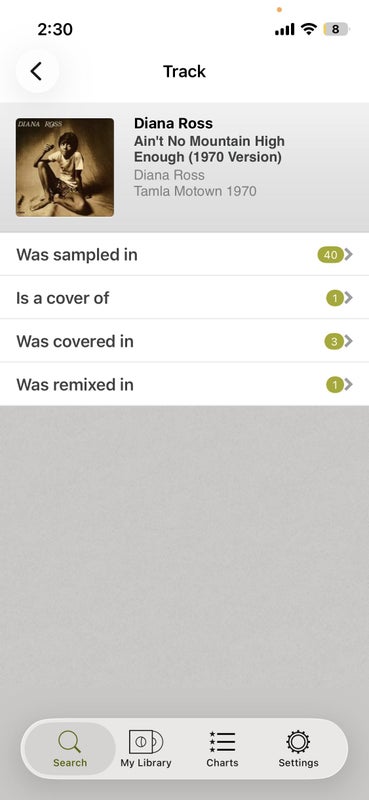The image size is (369, 800).
Task: Switch to the My Library tab
Action: pyautogui.click(x=146, y=748)
